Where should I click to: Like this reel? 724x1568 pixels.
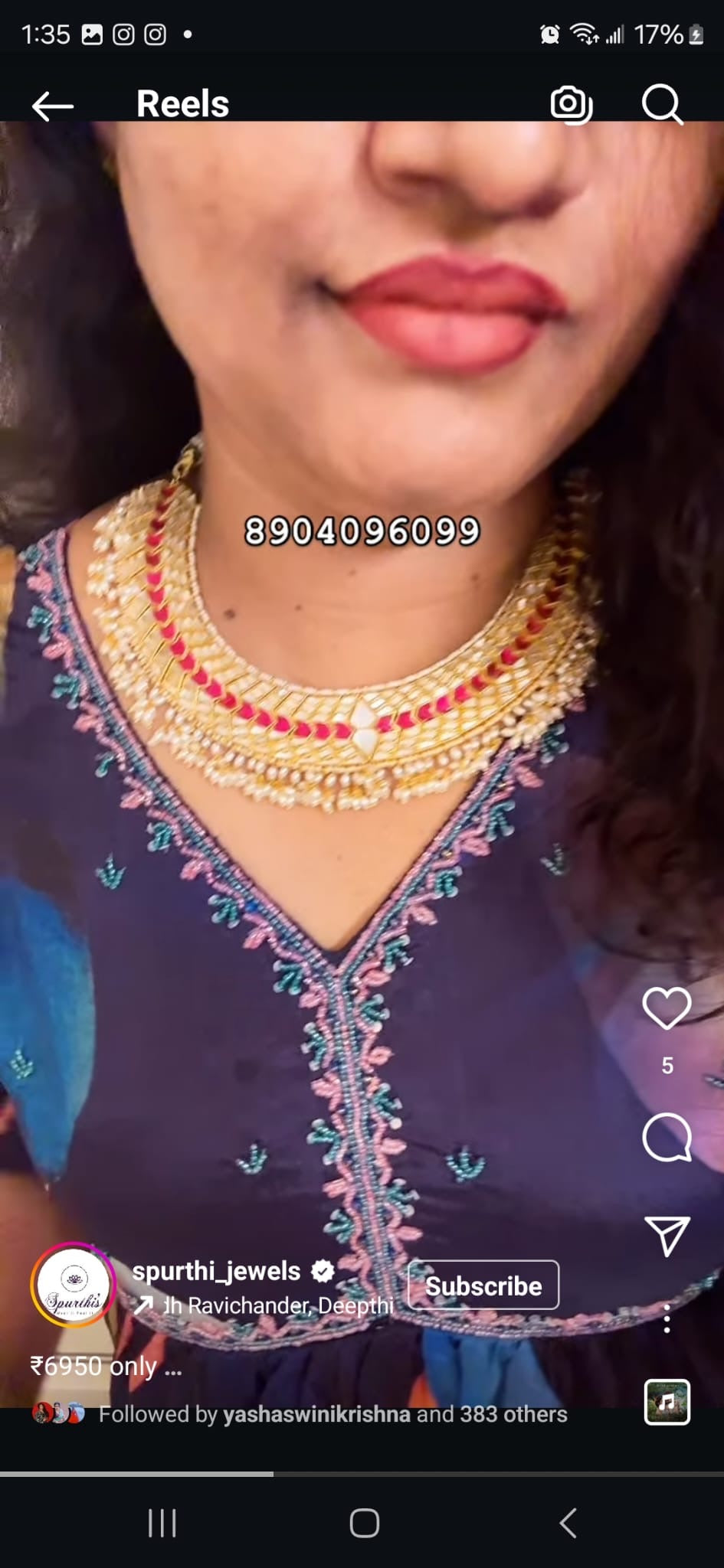pos(667,1008)
